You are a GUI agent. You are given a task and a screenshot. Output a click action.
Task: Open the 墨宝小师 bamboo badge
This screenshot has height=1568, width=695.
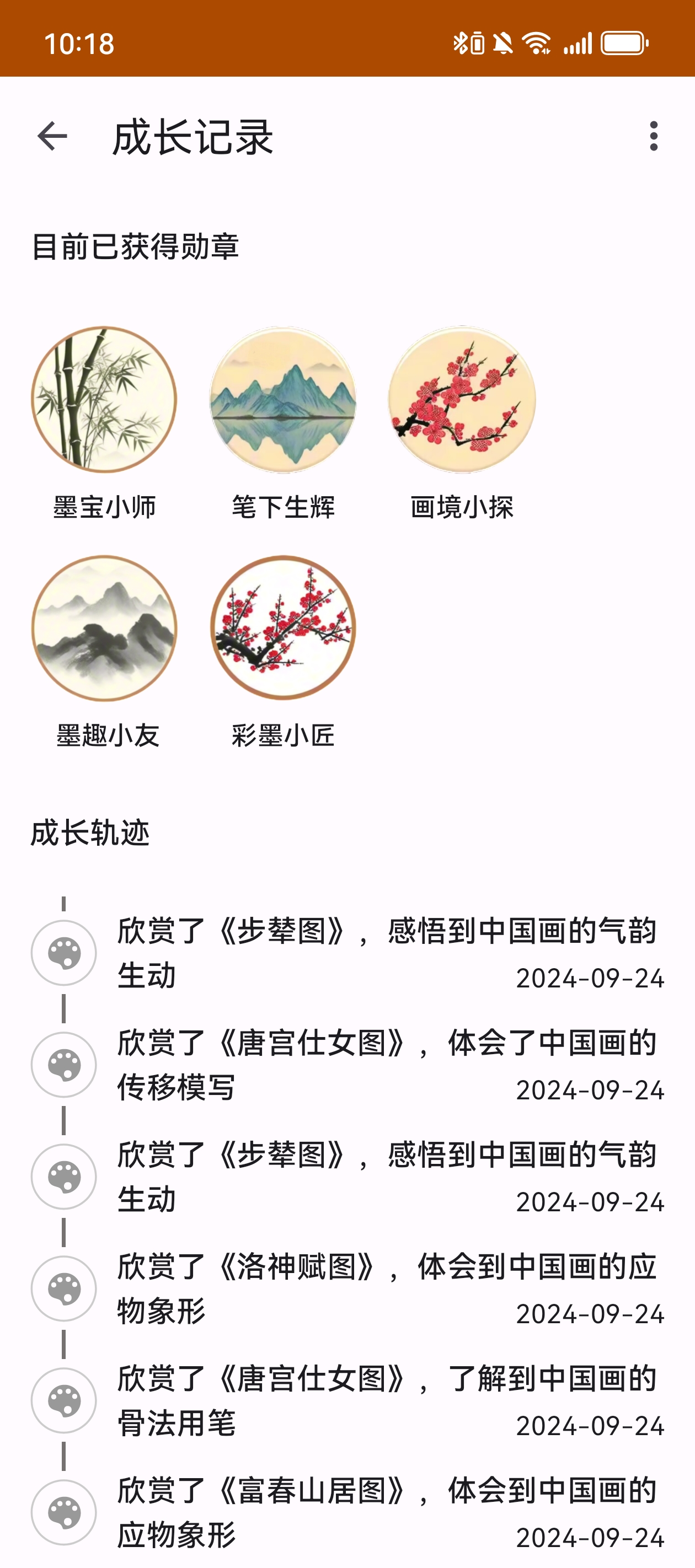pos(104,400)
